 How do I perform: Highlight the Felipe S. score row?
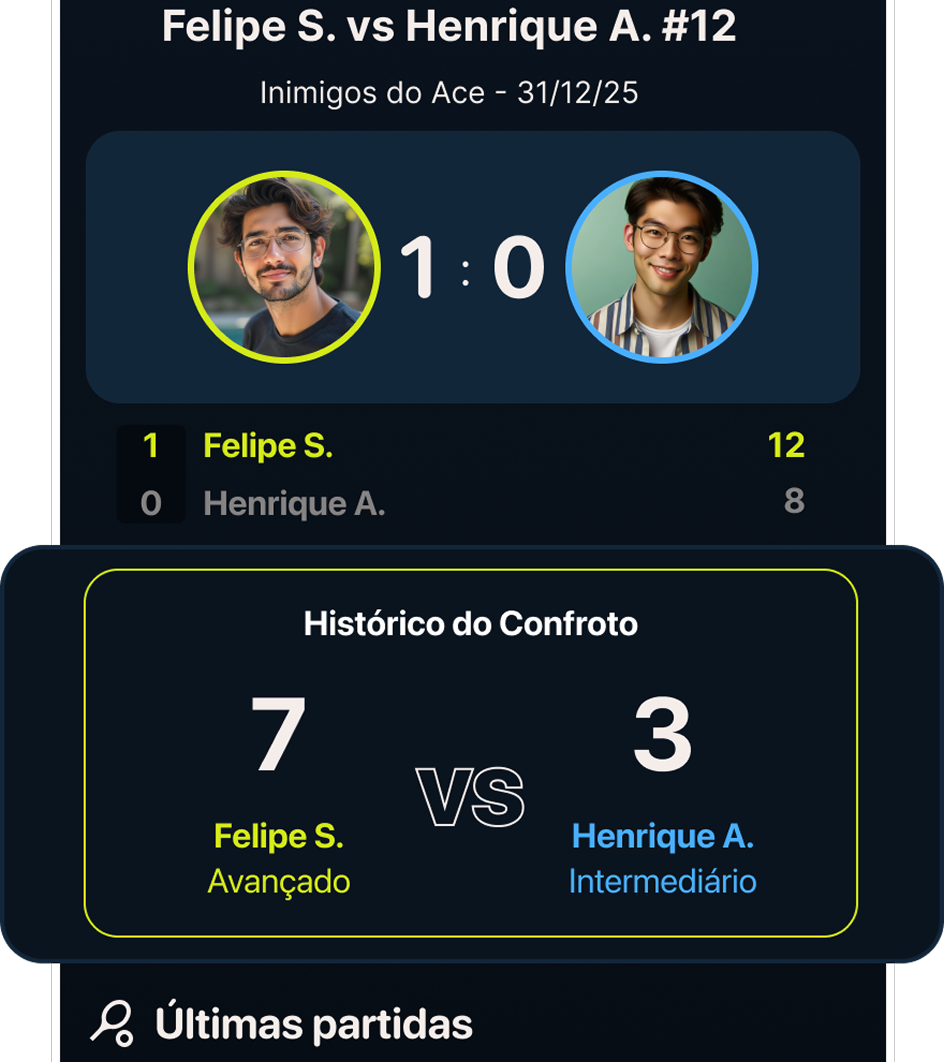pos(472,447)
